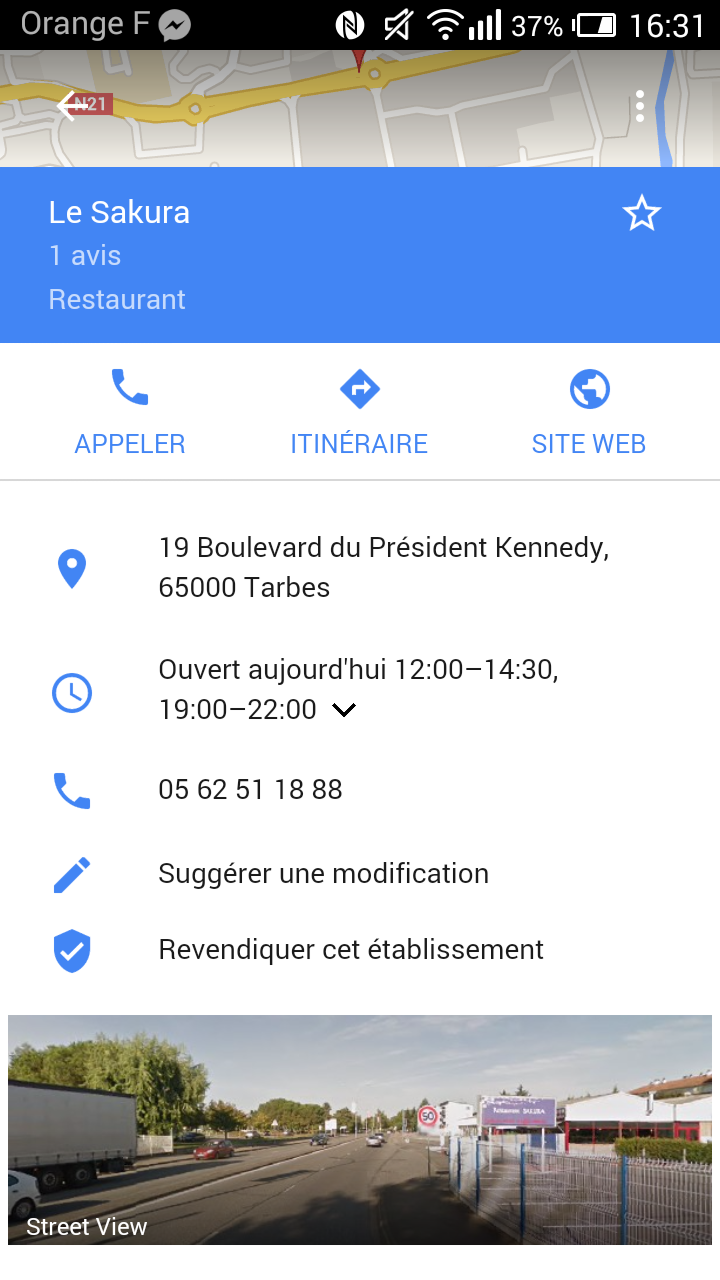Open the three-dot overflow menu
This screenshot has height=1280, width=720.
(640, 106)
